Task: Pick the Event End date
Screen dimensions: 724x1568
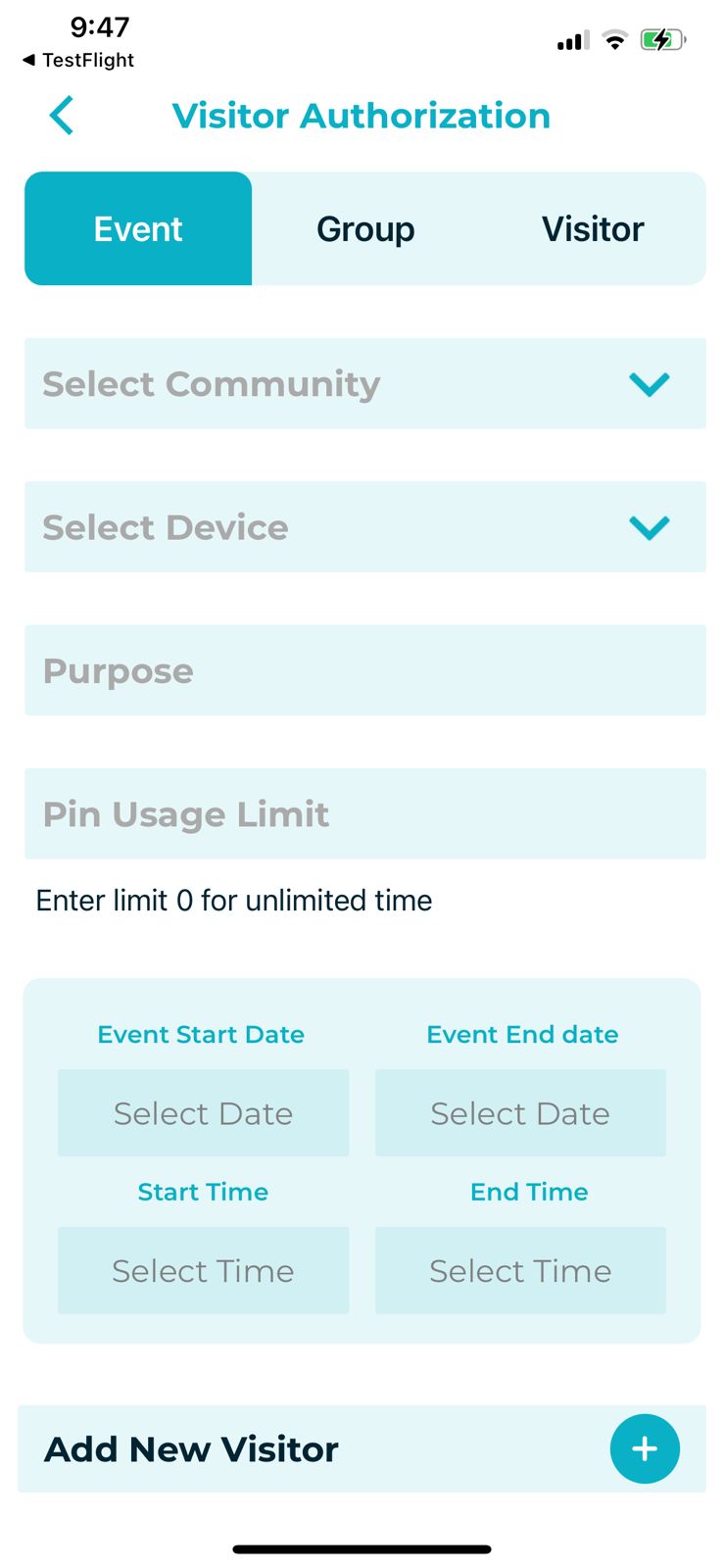Action: point(520,1113)
